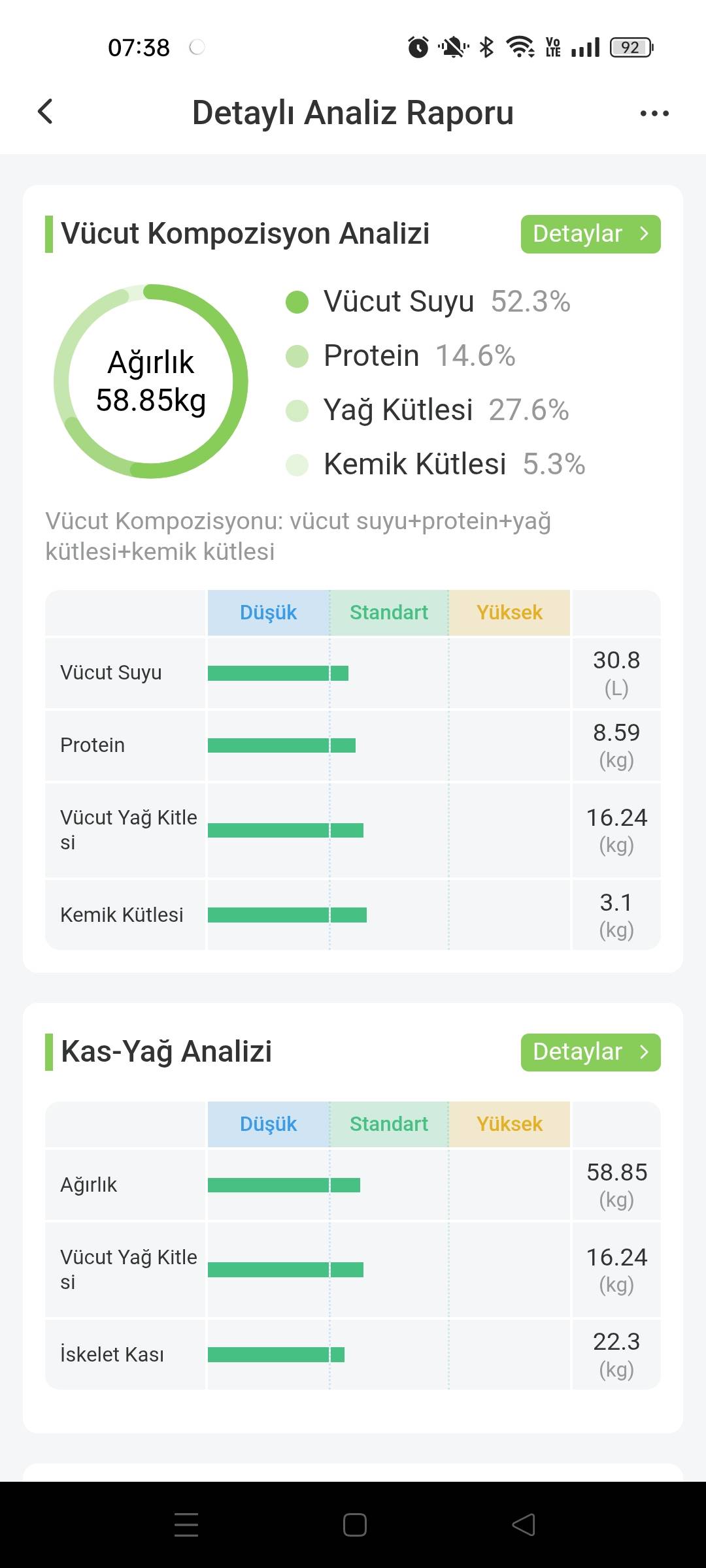
Task: Open the system recent apps menu
Action: (x=186, y=1525)
